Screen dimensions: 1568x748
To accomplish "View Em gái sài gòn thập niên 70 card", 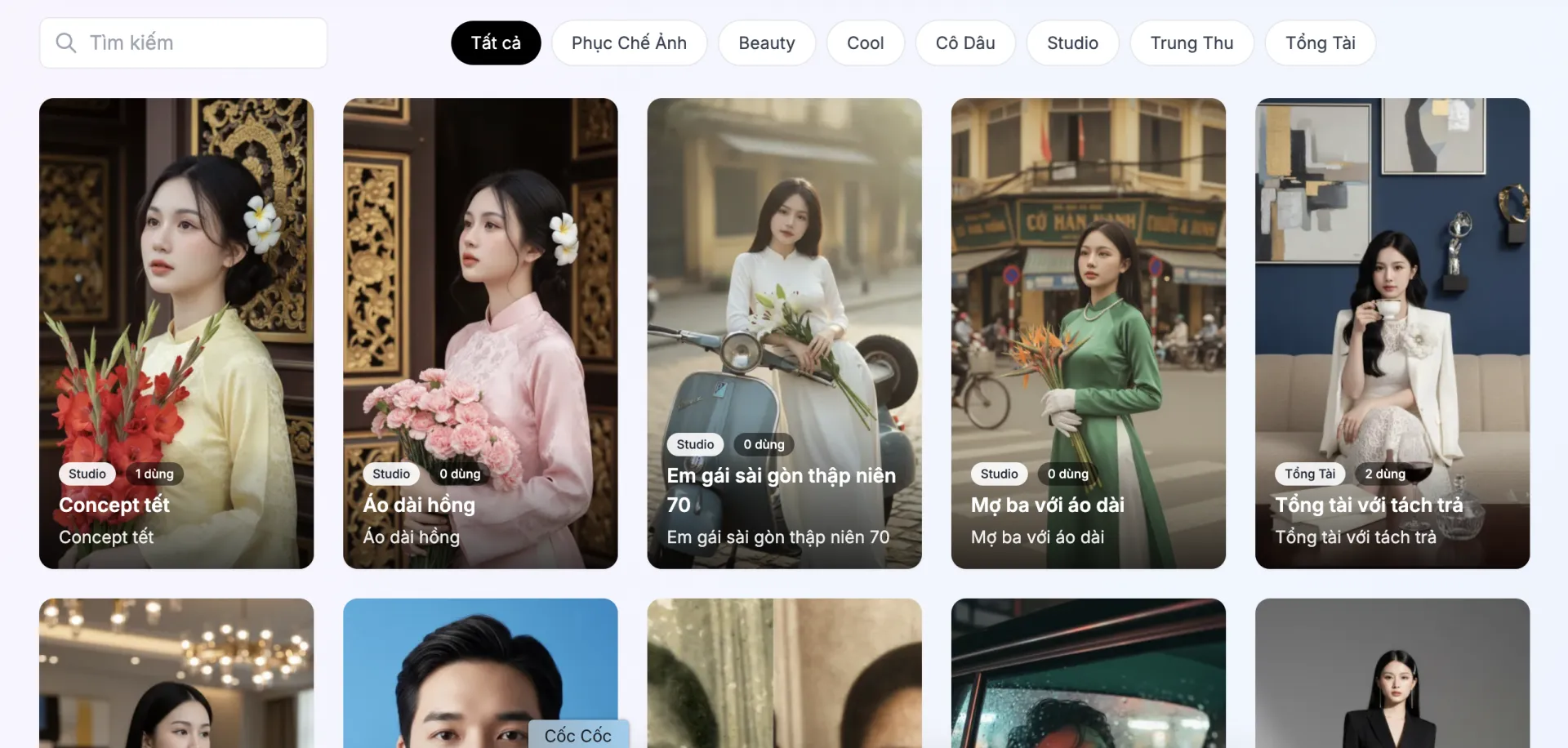I will (x=784, y=327).
